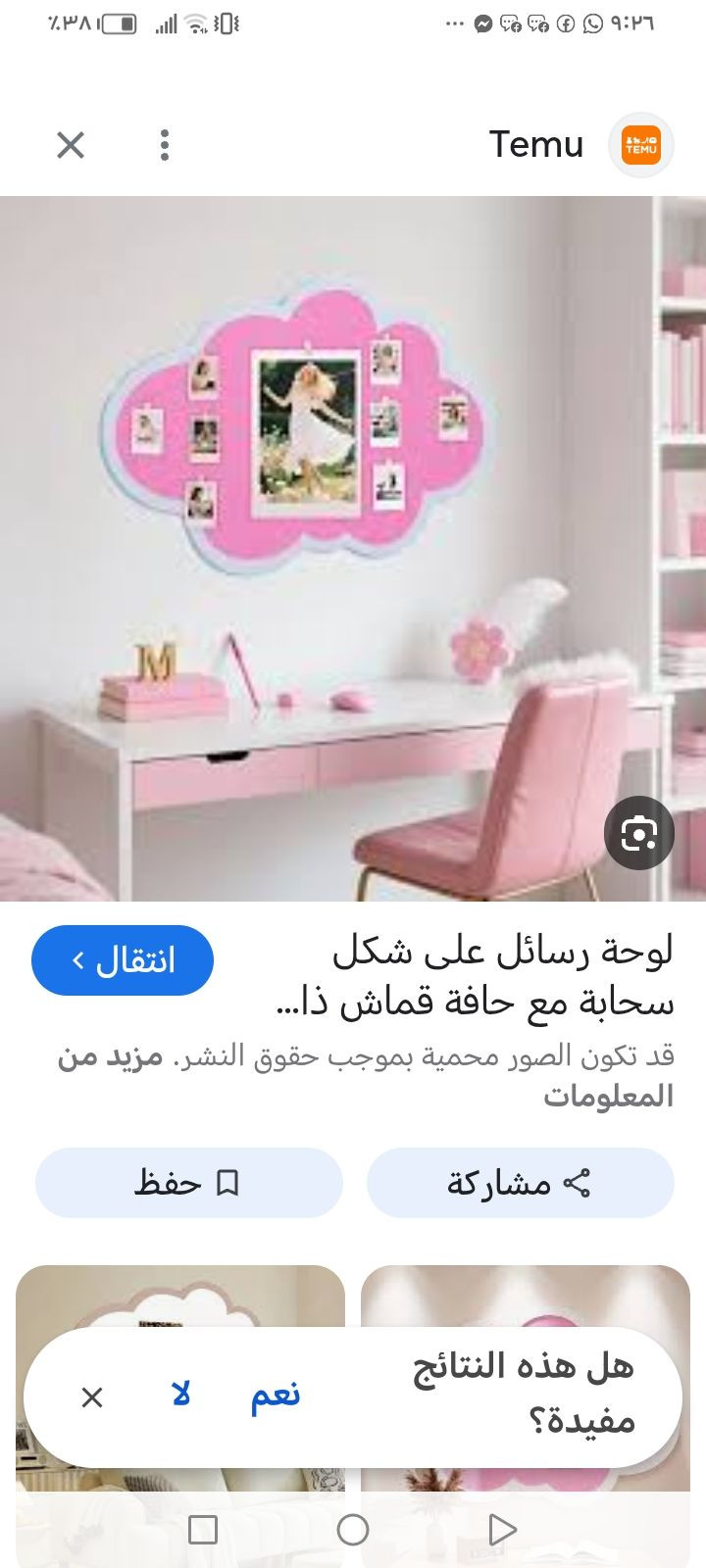Search this image with Google Lens

(x=638, y=834)
